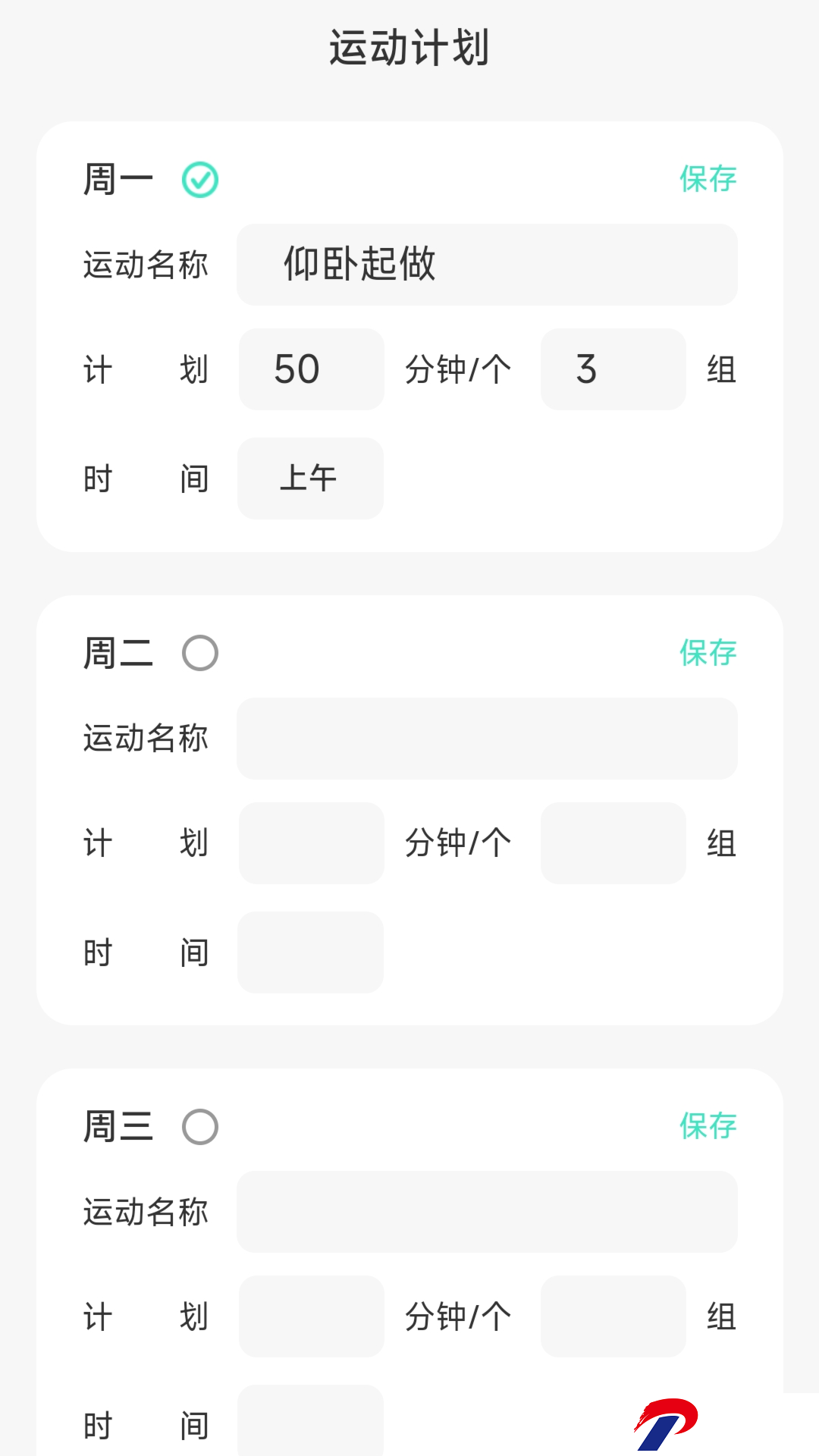Screen dimensions: 819x1456
Task: Edit 周一 exercise name 仰卧起做
Action: pos(487,265)
